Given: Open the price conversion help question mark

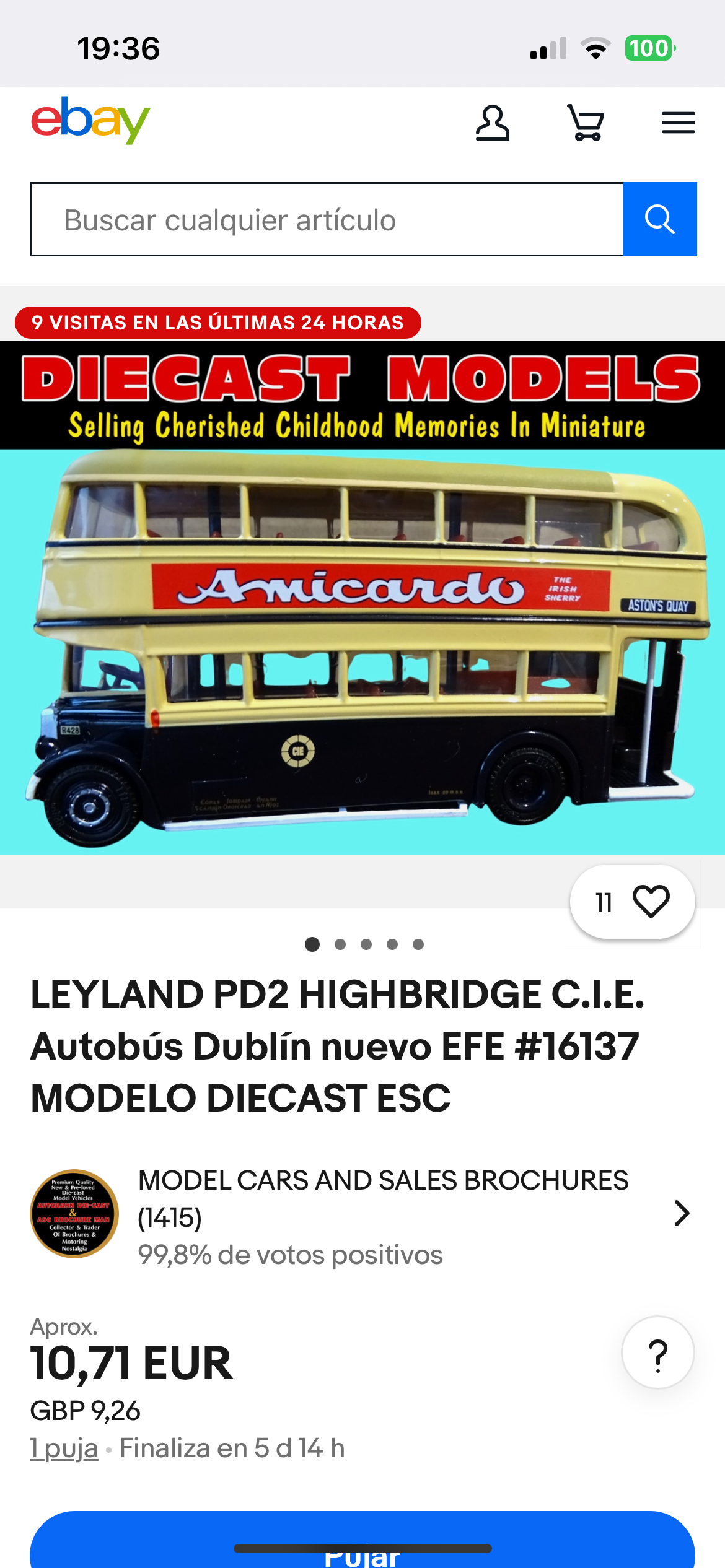Looking at the screenshot, I should 657,1354.
